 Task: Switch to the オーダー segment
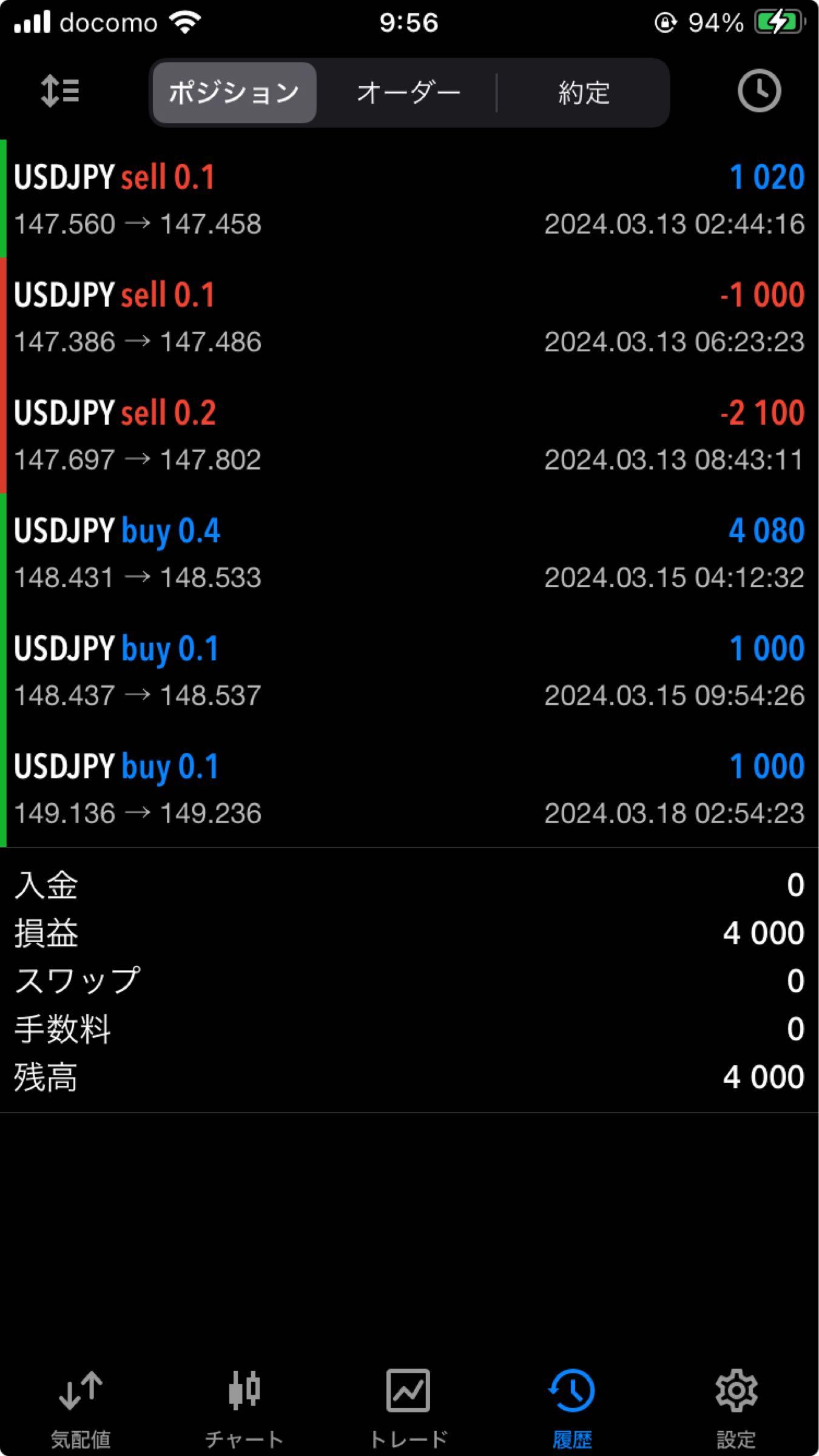[408, 93]
